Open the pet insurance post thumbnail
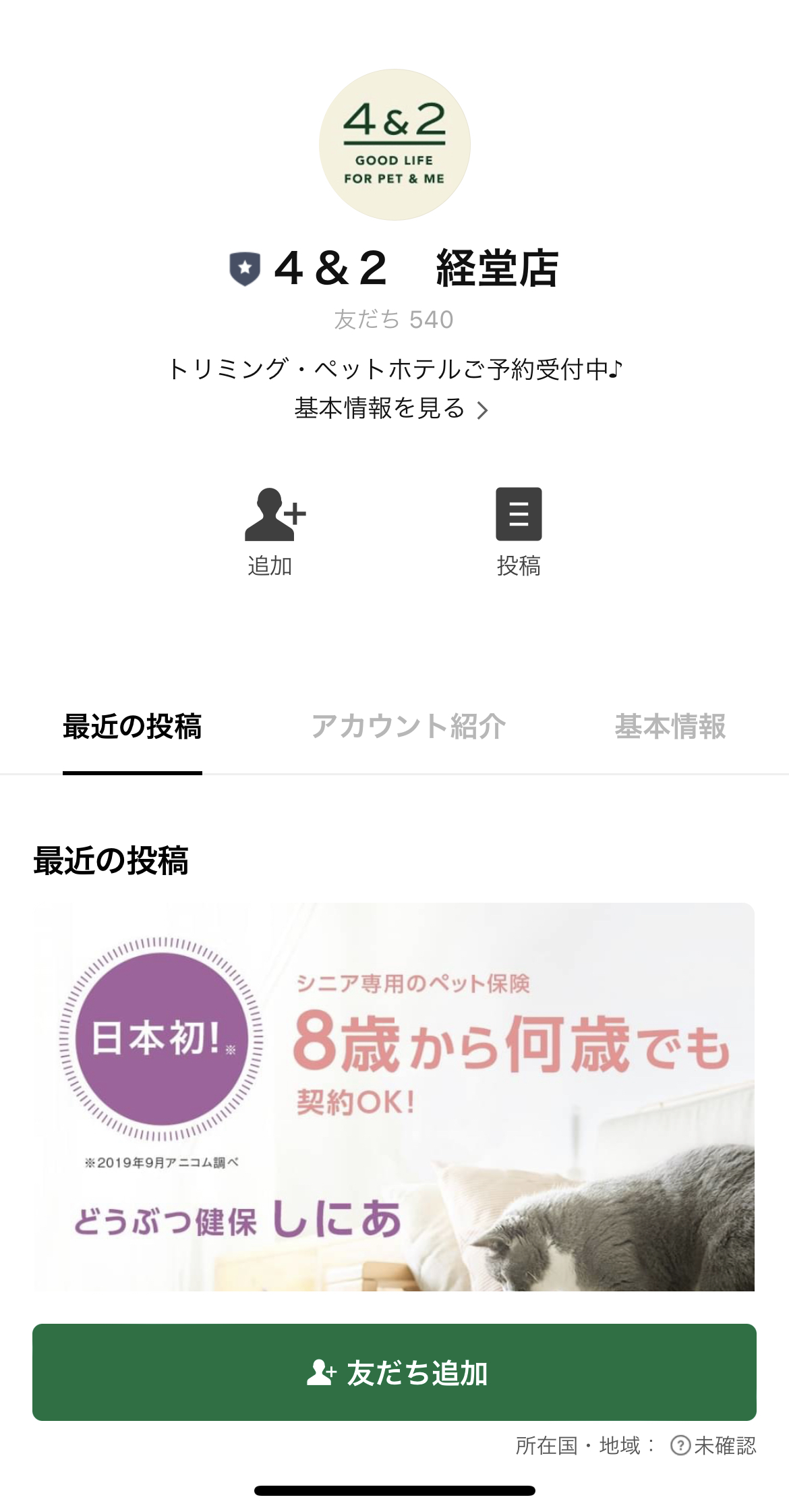The height and width of the screenshot is (1512, 789). 393,1113
